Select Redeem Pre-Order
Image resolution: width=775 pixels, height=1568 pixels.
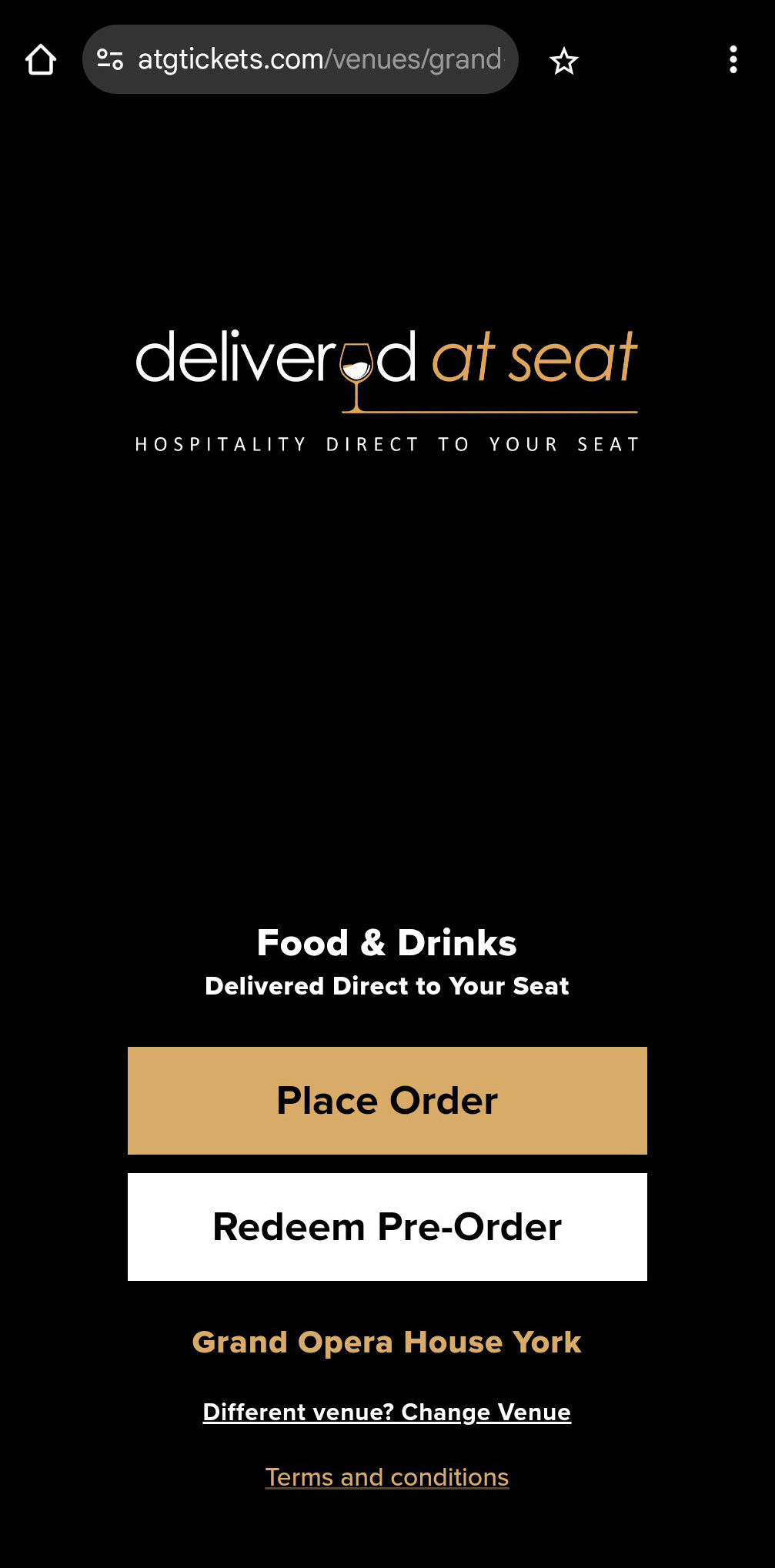[x=387, y=1227]
